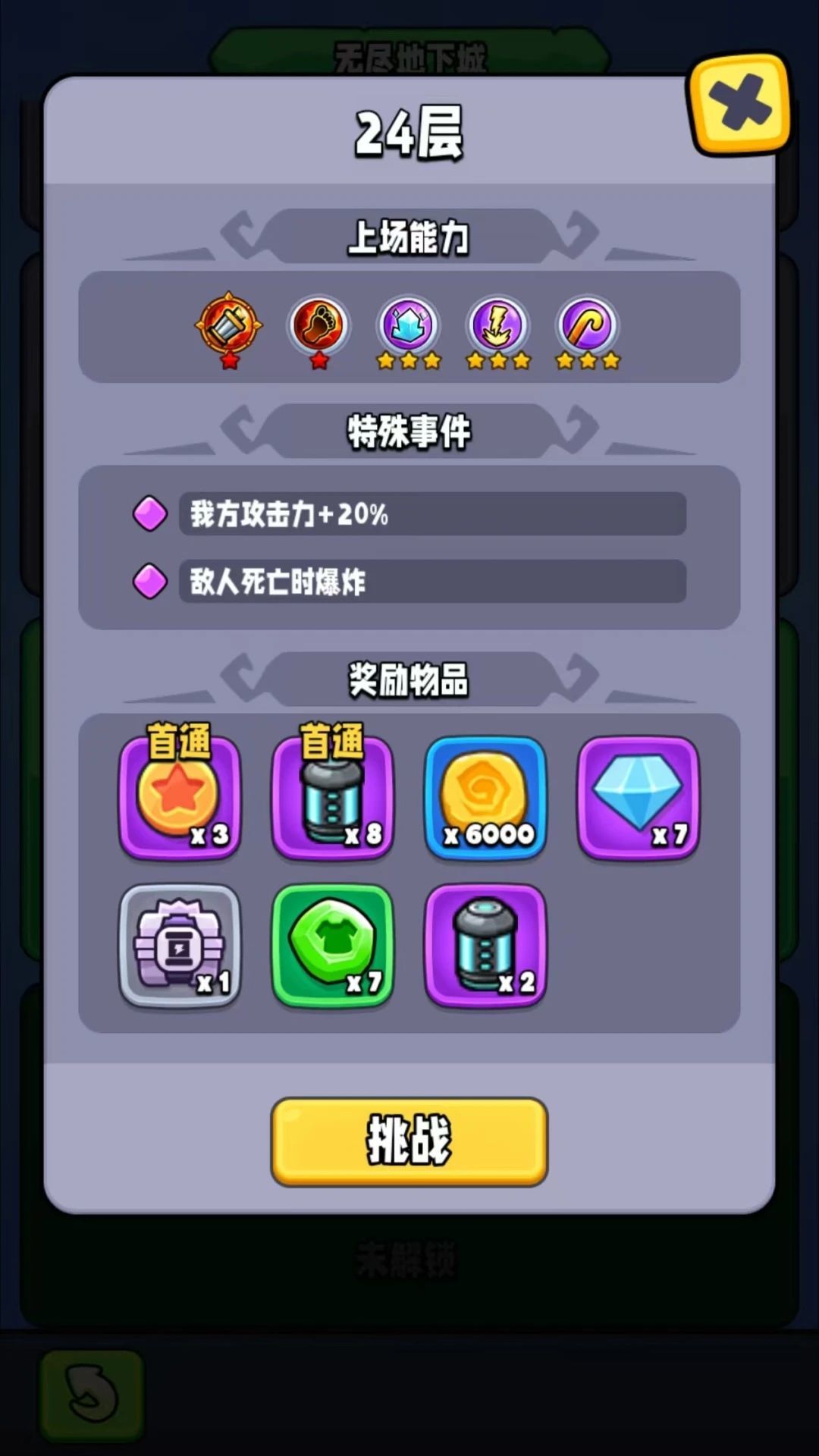Tap the 首通 label above the star coin

click(x=180, y=740)
